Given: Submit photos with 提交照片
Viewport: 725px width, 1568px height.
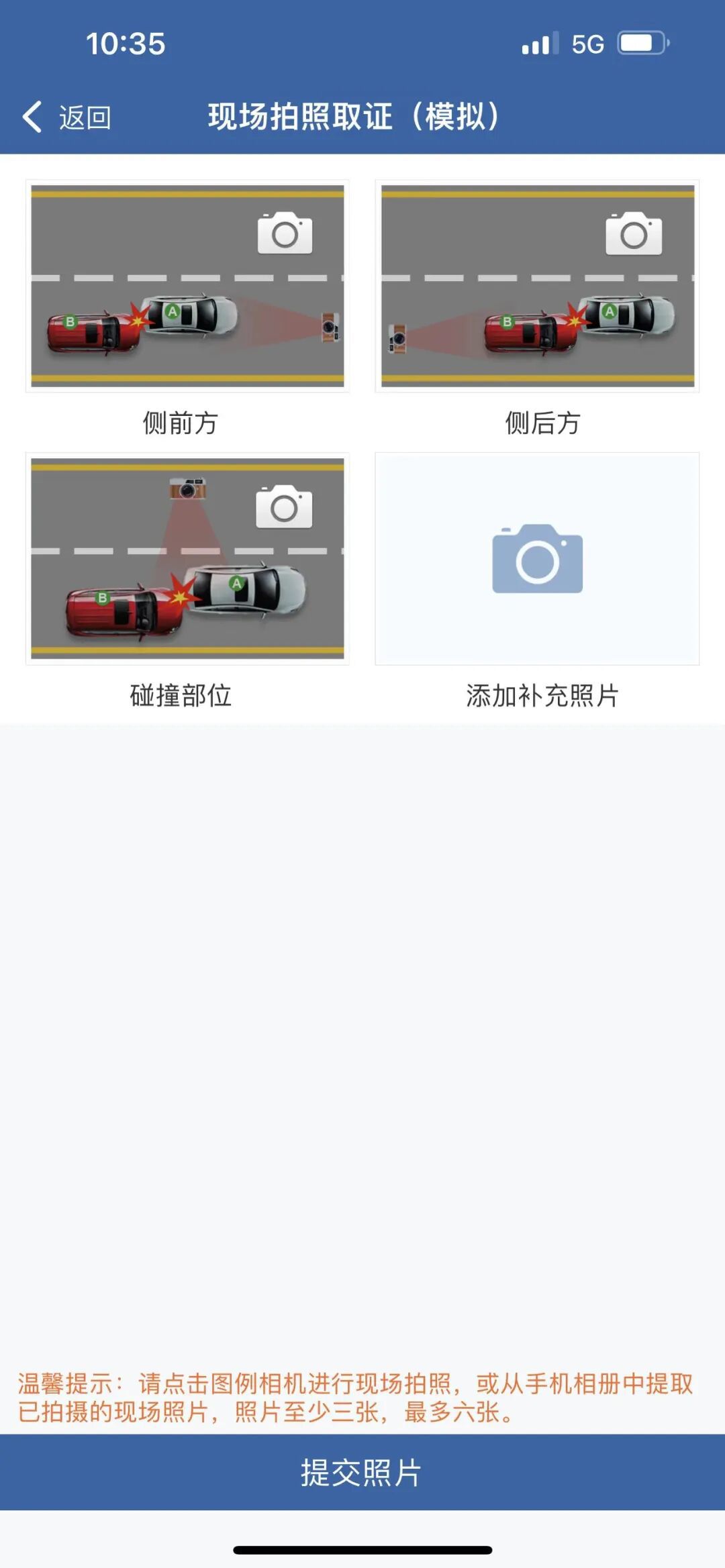Looking at the screenshot, I should pyautogui.click(x=362, y=1473).
